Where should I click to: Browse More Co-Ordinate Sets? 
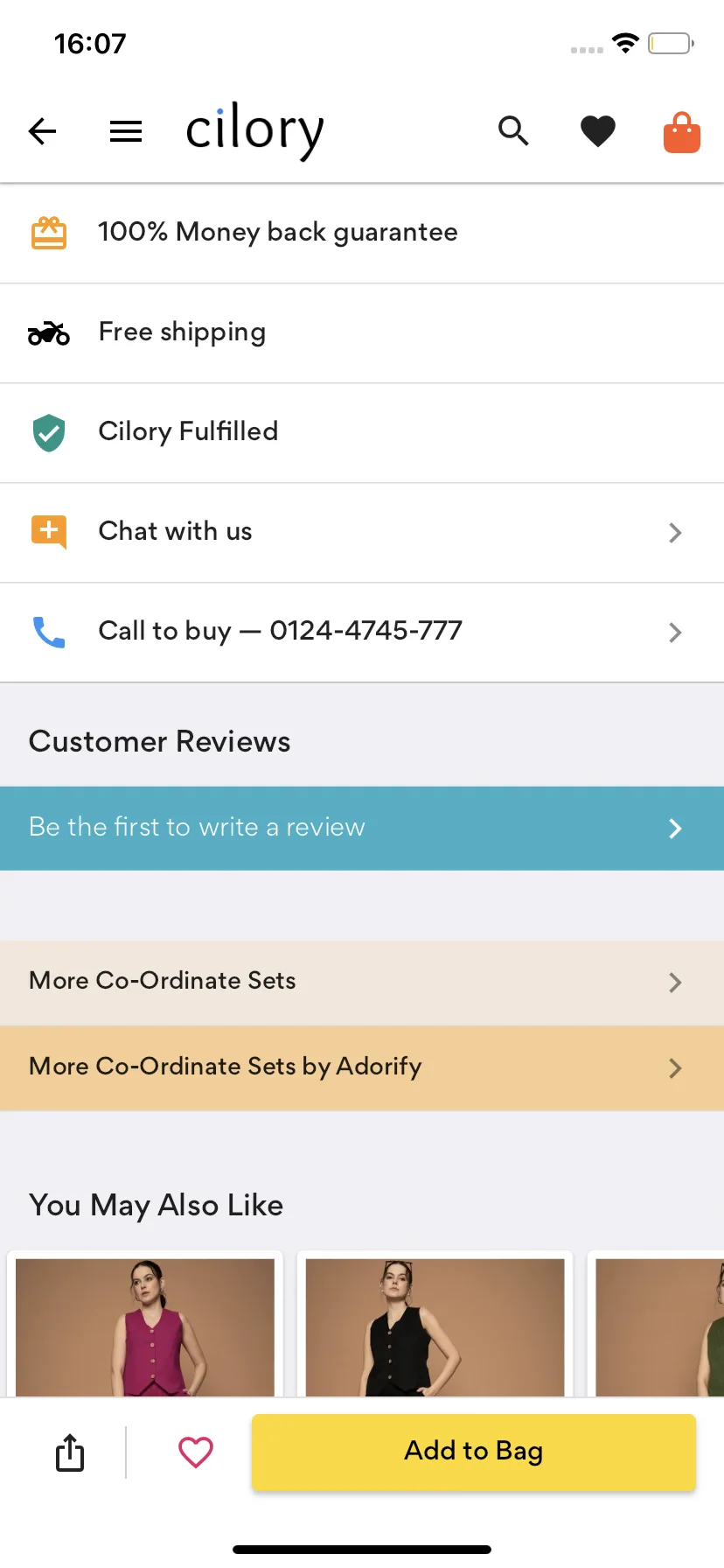coord(362,982)
